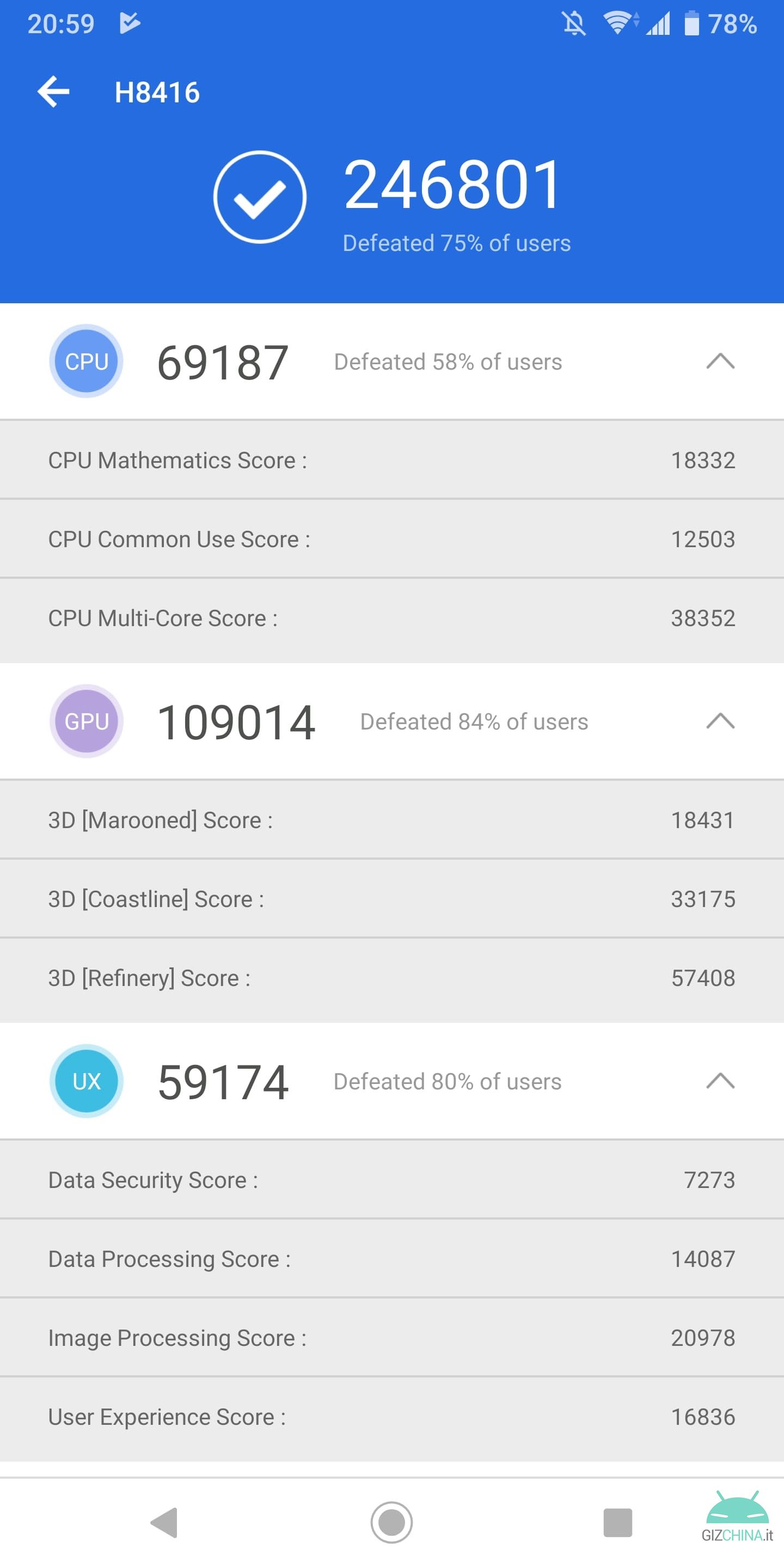Image resolution: width=784 pixels, height=1568 pixels.
Task: Open the recent apps view
Action: [618, 1522]
